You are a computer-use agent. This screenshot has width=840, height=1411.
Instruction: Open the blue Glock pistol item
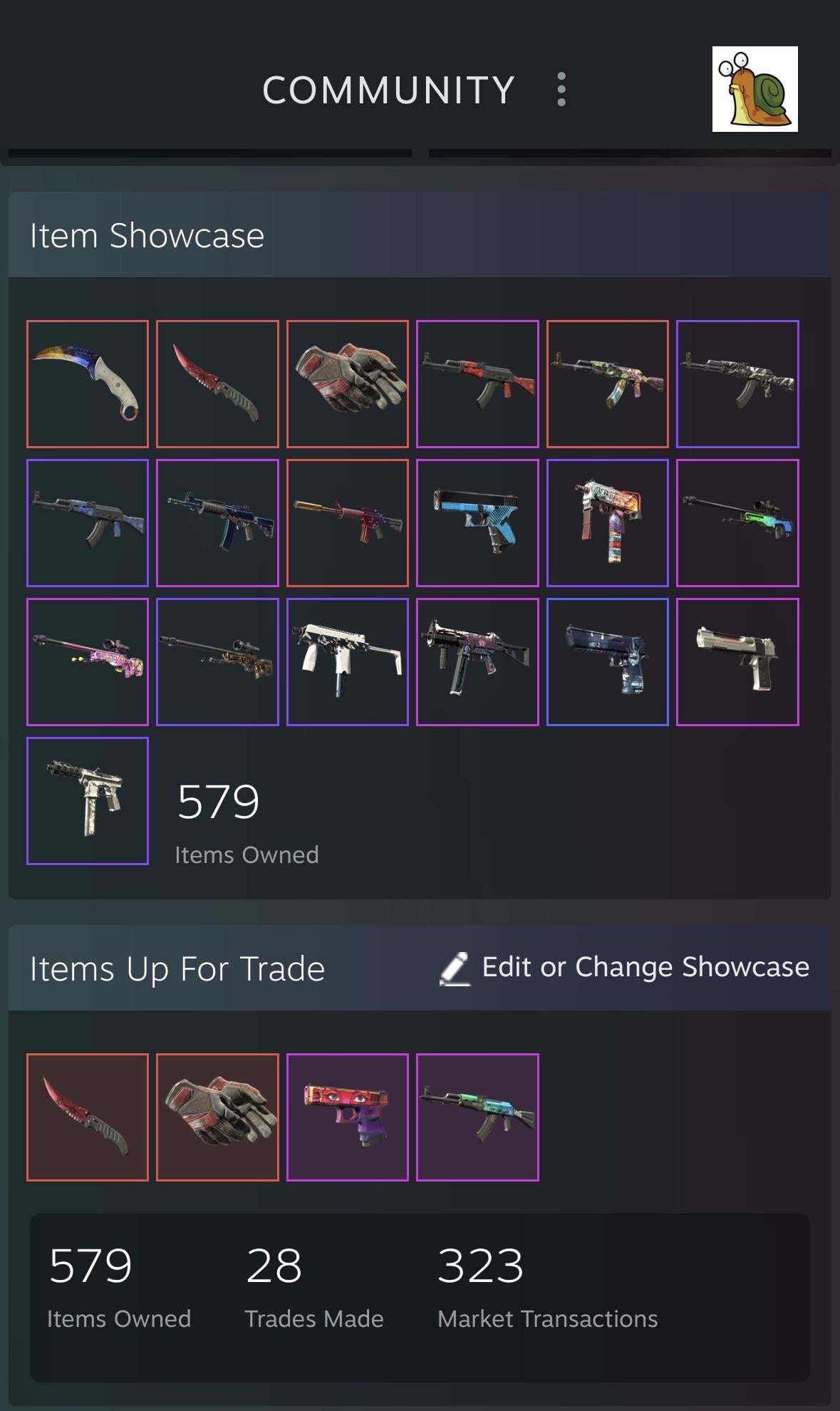pyautogui.click(x=477, y=523)
